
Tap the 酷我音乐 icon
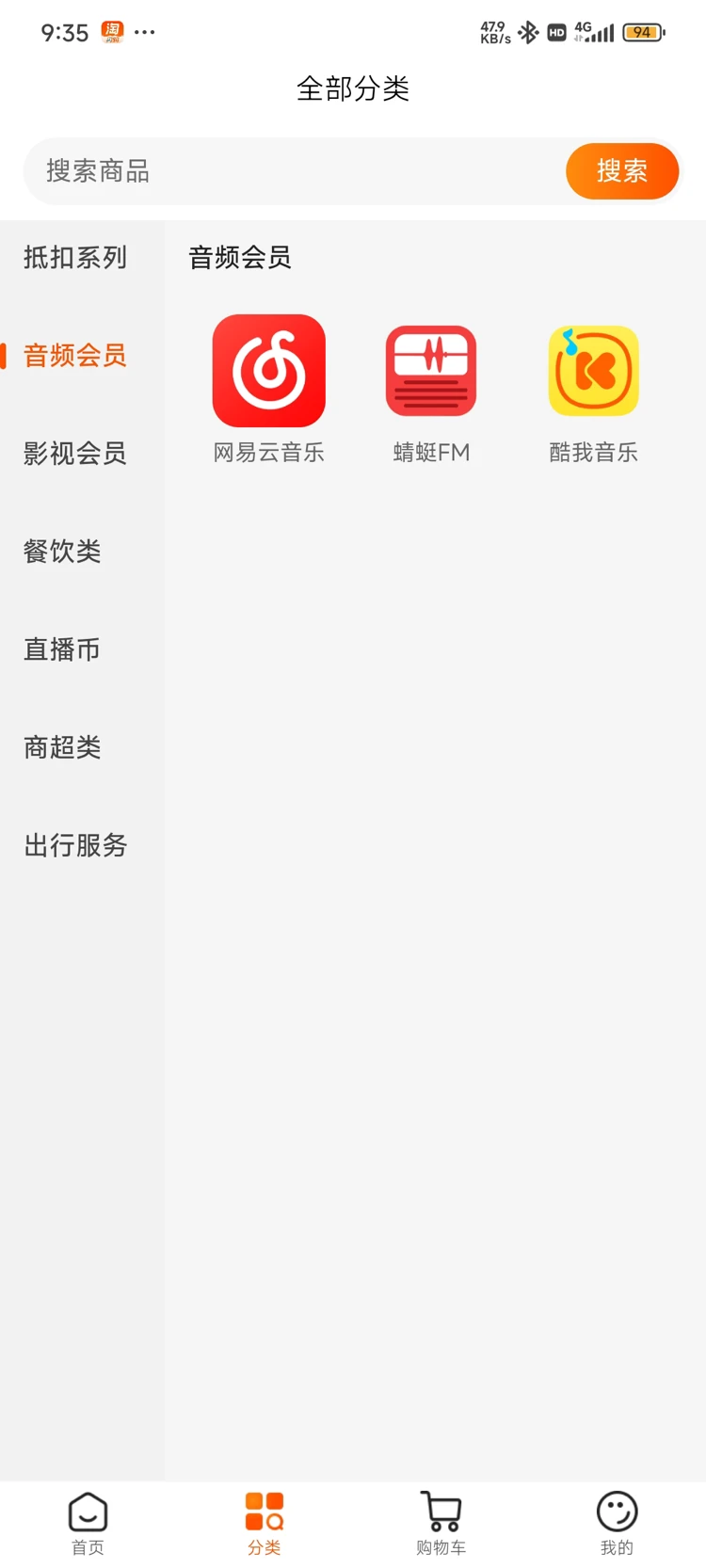pos(592,370)
